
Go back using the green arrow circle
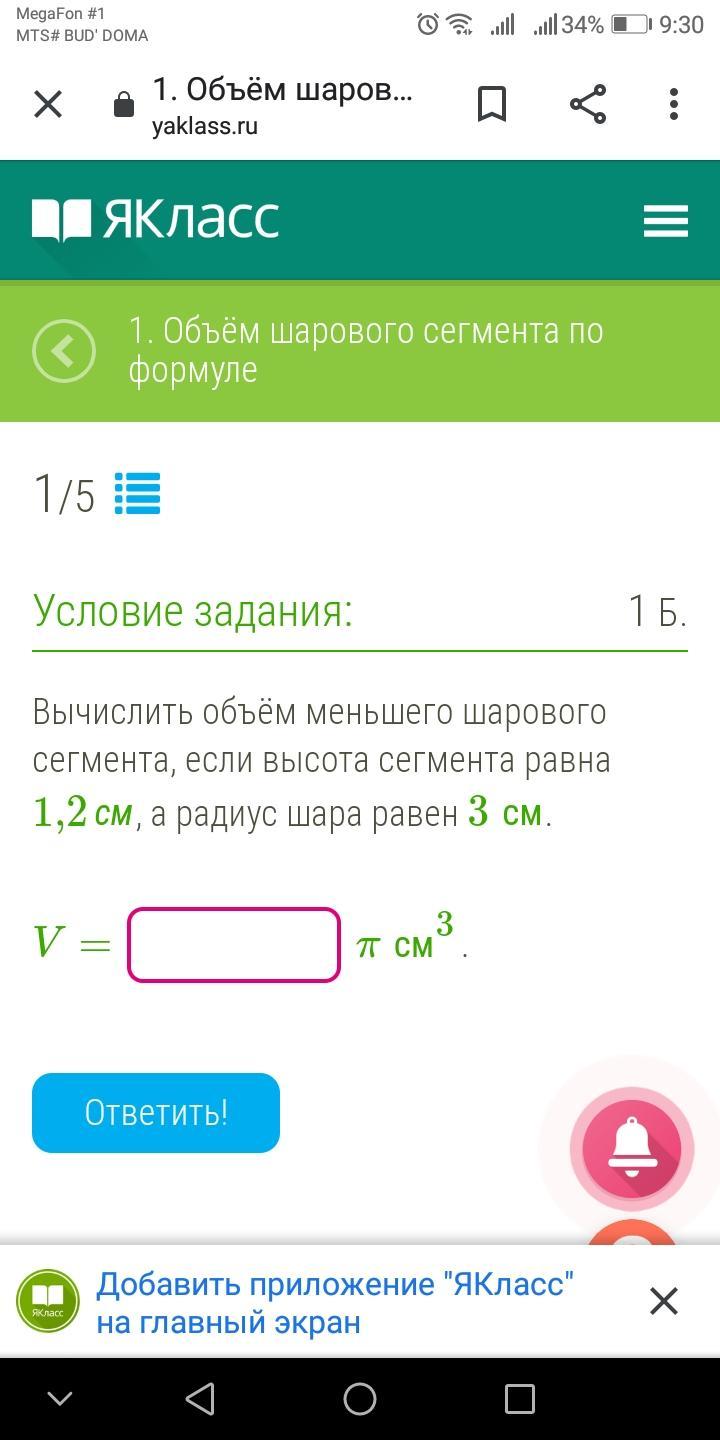(64, 351)
